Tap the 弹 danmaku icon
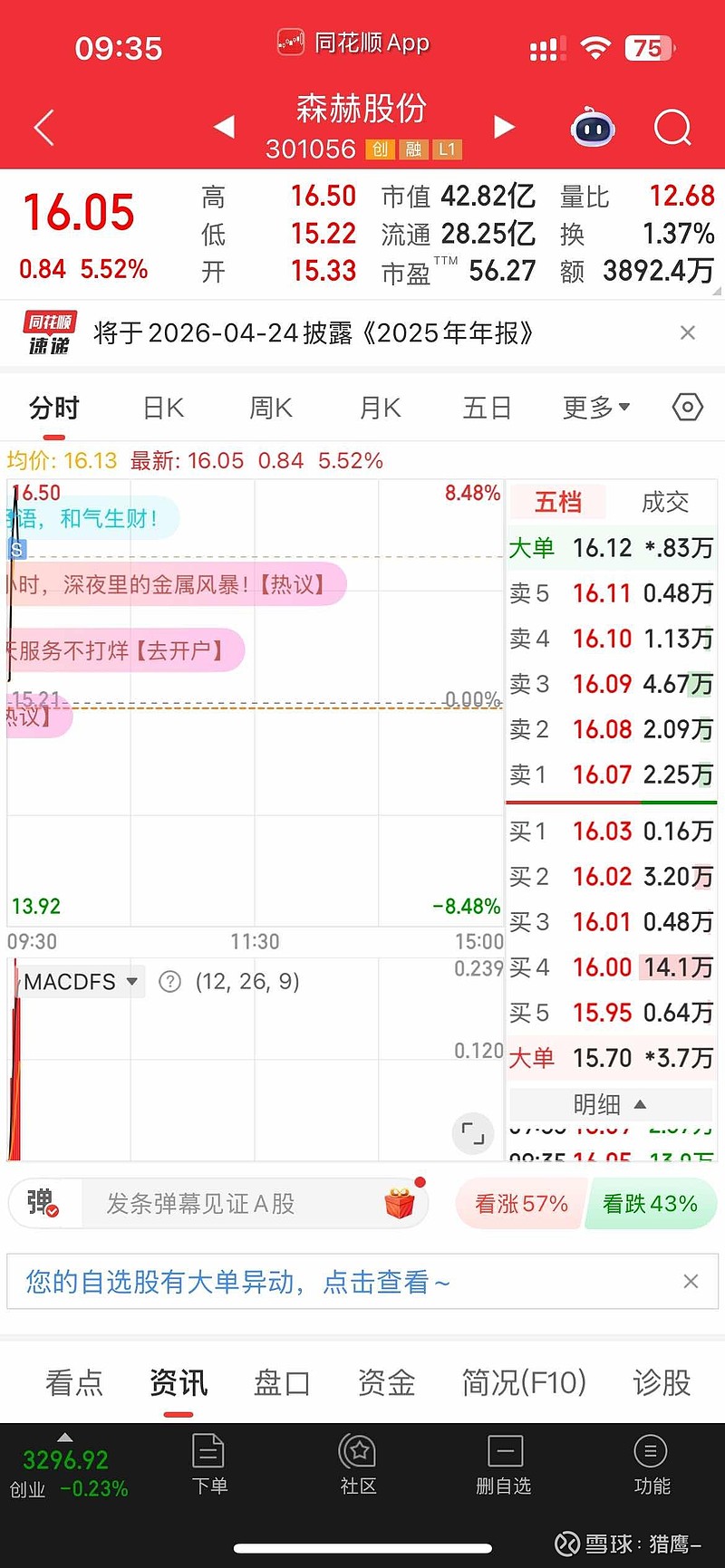 [43, 1203]
